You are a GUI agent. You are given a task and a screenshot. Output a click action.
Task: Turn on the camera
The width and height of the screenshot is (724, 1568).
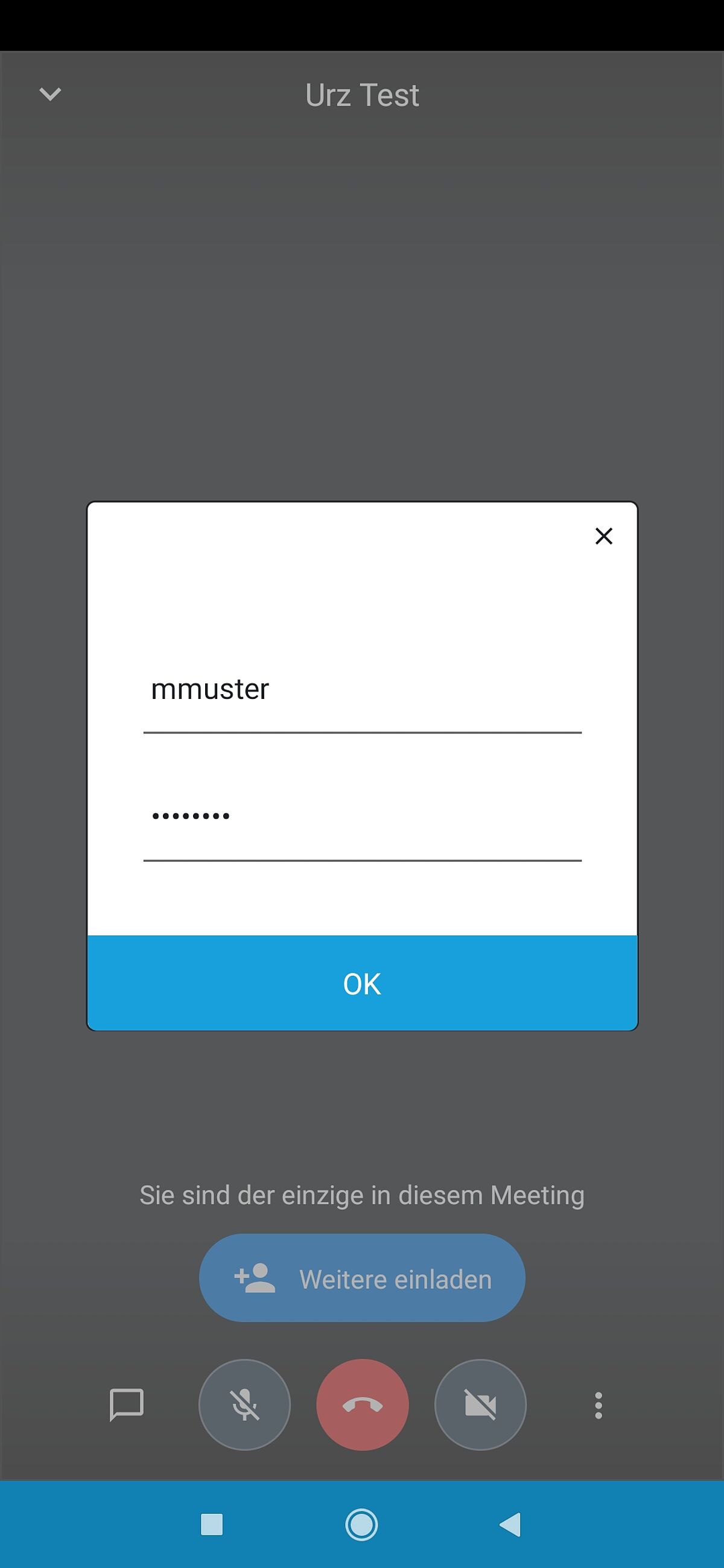[x=480, y=1405]
